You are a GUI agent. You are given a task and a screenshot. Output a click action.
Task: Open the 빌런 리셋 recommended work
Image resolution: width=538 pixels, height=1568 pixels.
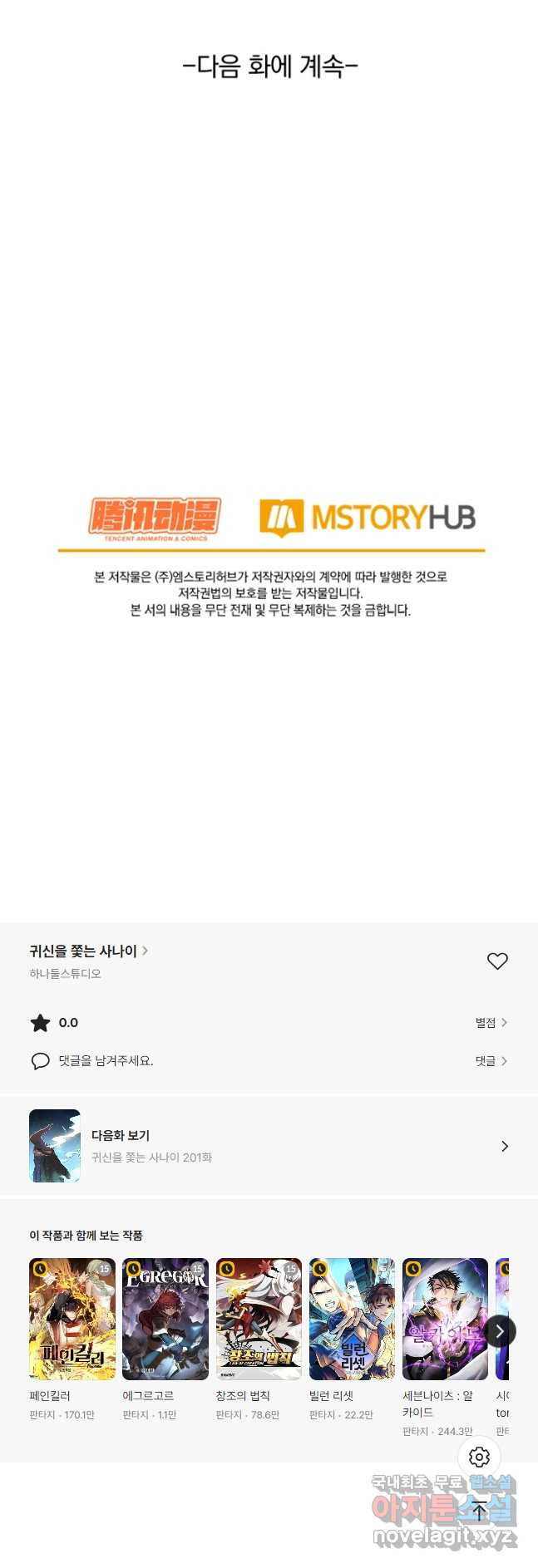point(352,1319)
